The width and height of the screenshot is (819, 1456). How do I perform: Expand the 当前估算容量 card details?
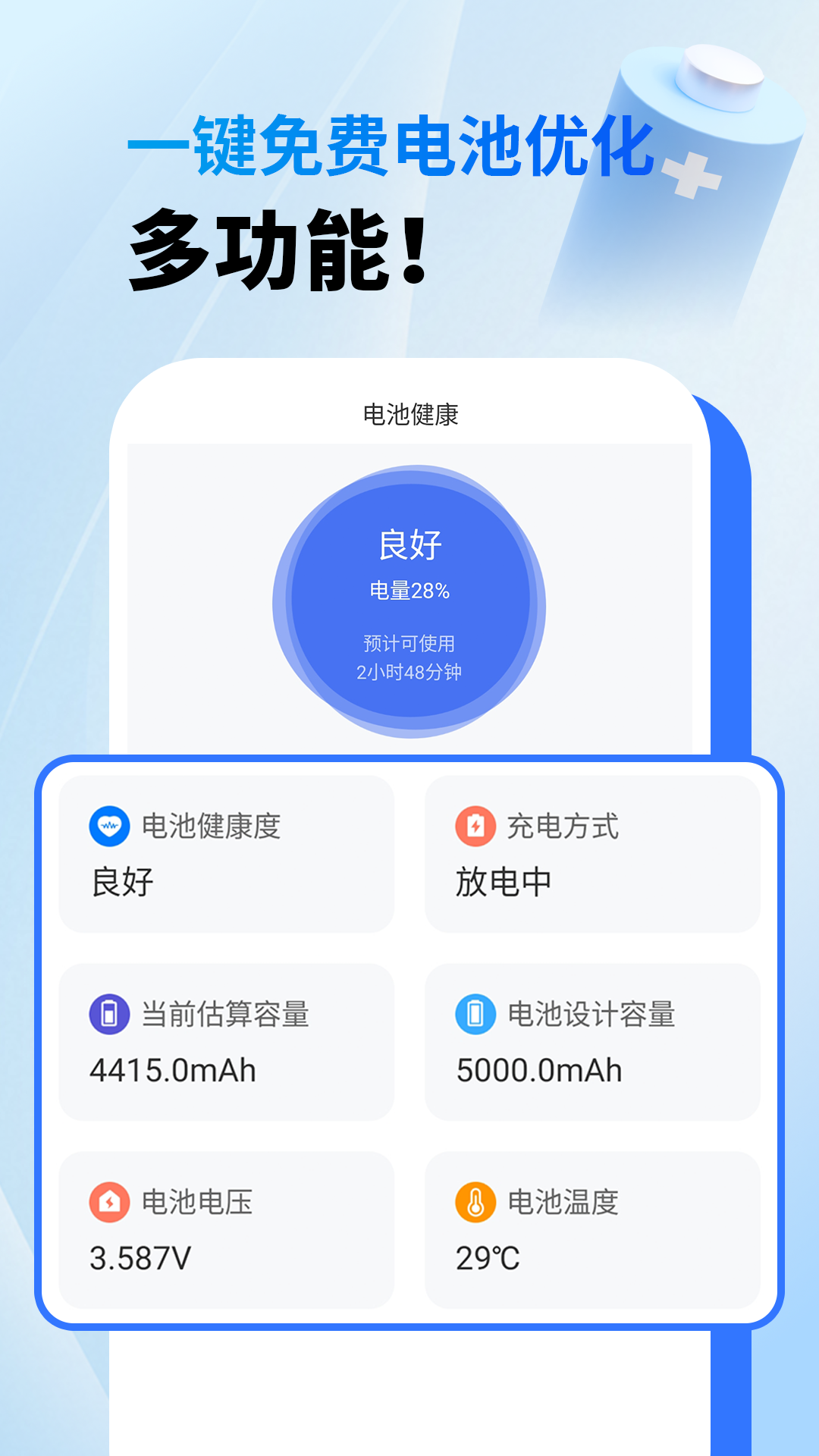point(227,1043)
